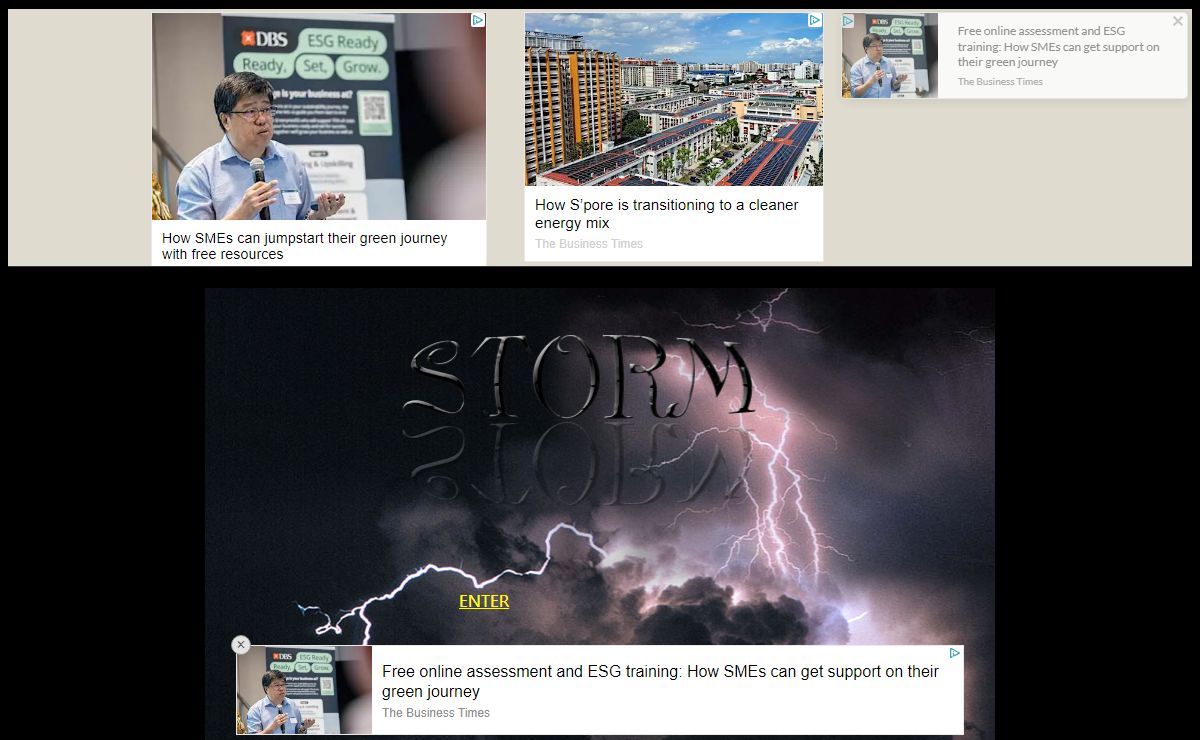Tap AdChoices icon on bottom banner
Screen dimensions: 1200x740
coord(955,653)
